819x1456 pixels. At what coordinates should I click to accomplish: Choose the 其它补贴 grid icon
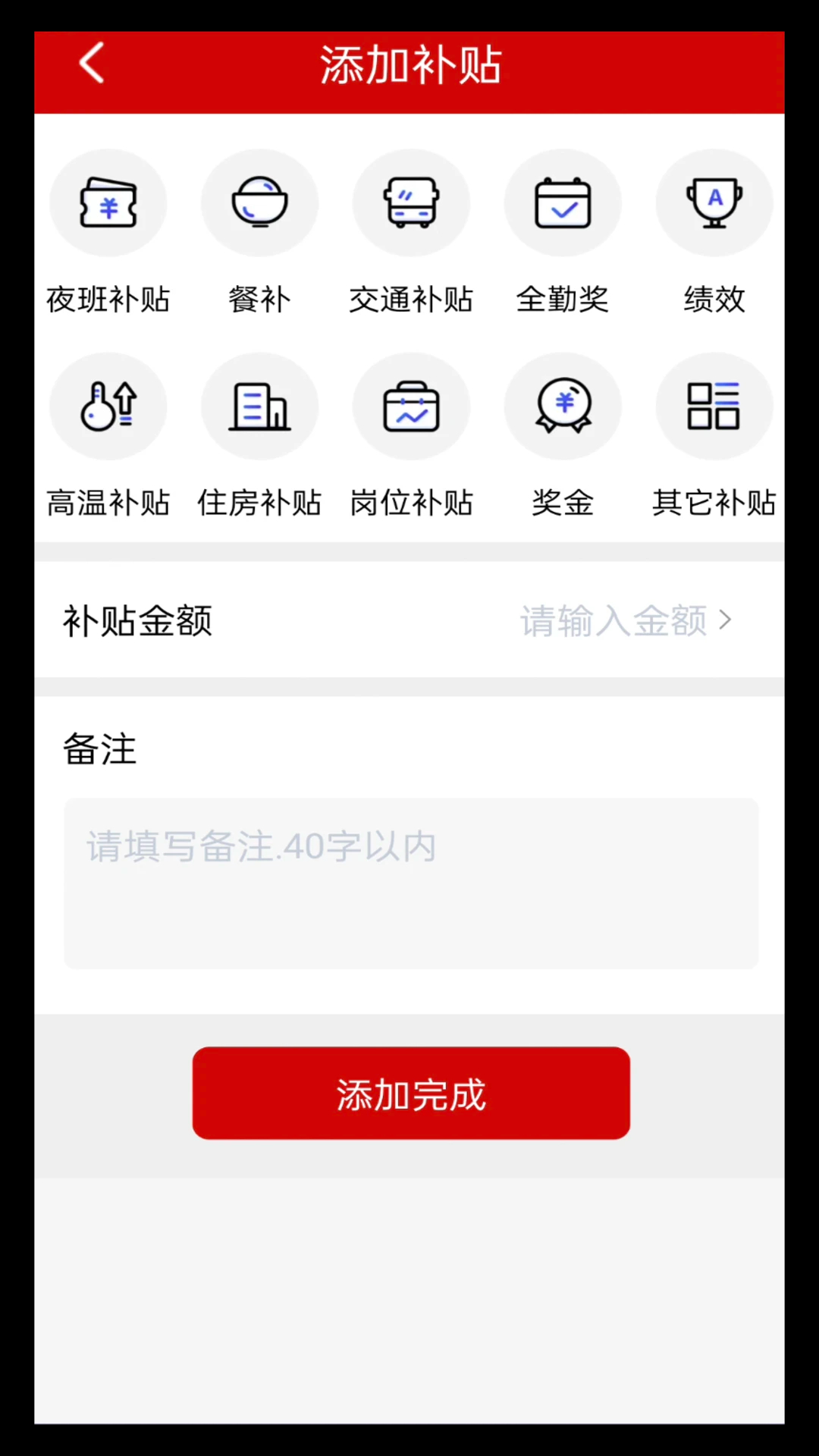[714, 406]
